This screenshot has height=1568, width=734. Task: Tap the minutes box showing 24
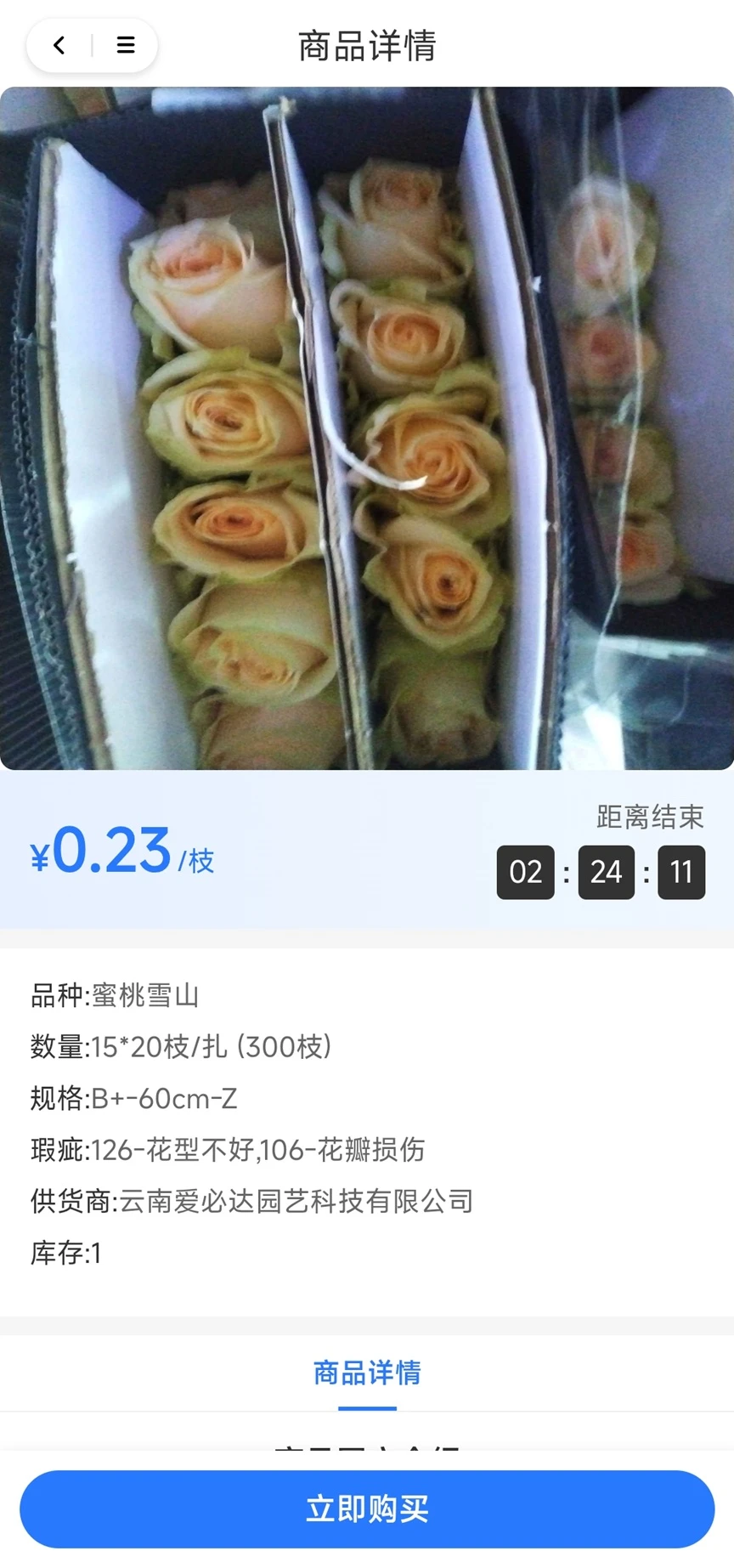coord(605,872)
